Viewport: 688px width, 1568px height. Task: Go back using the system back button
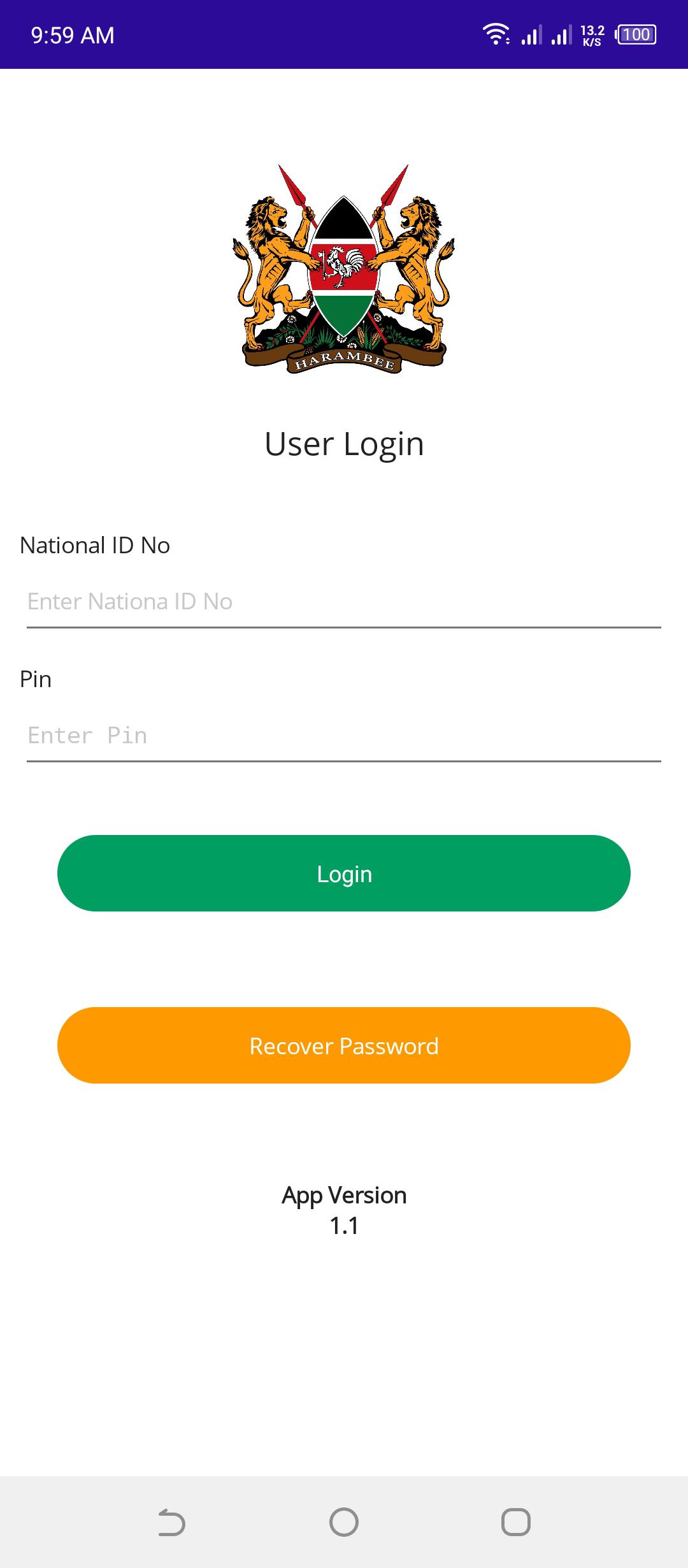coord(171,1523)
